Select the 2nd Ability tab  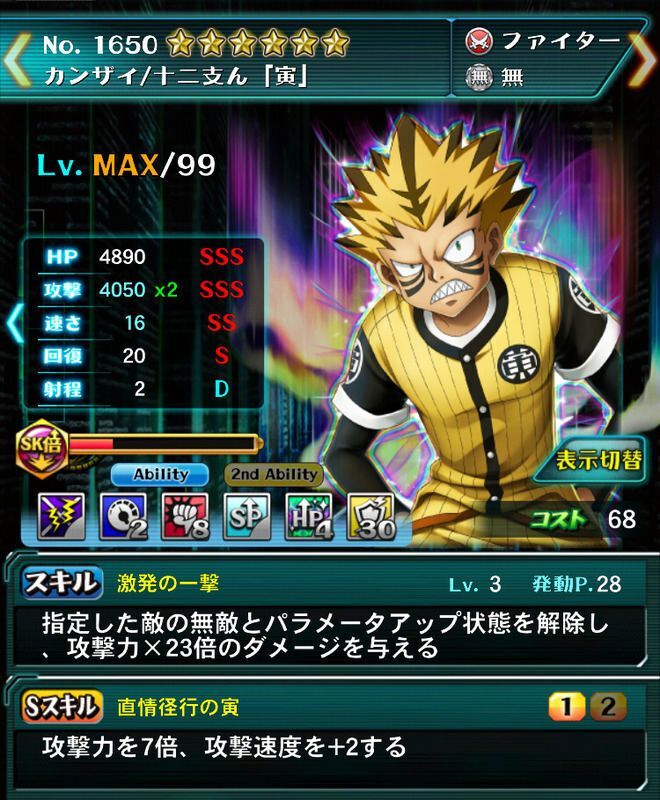click(275, 473)
